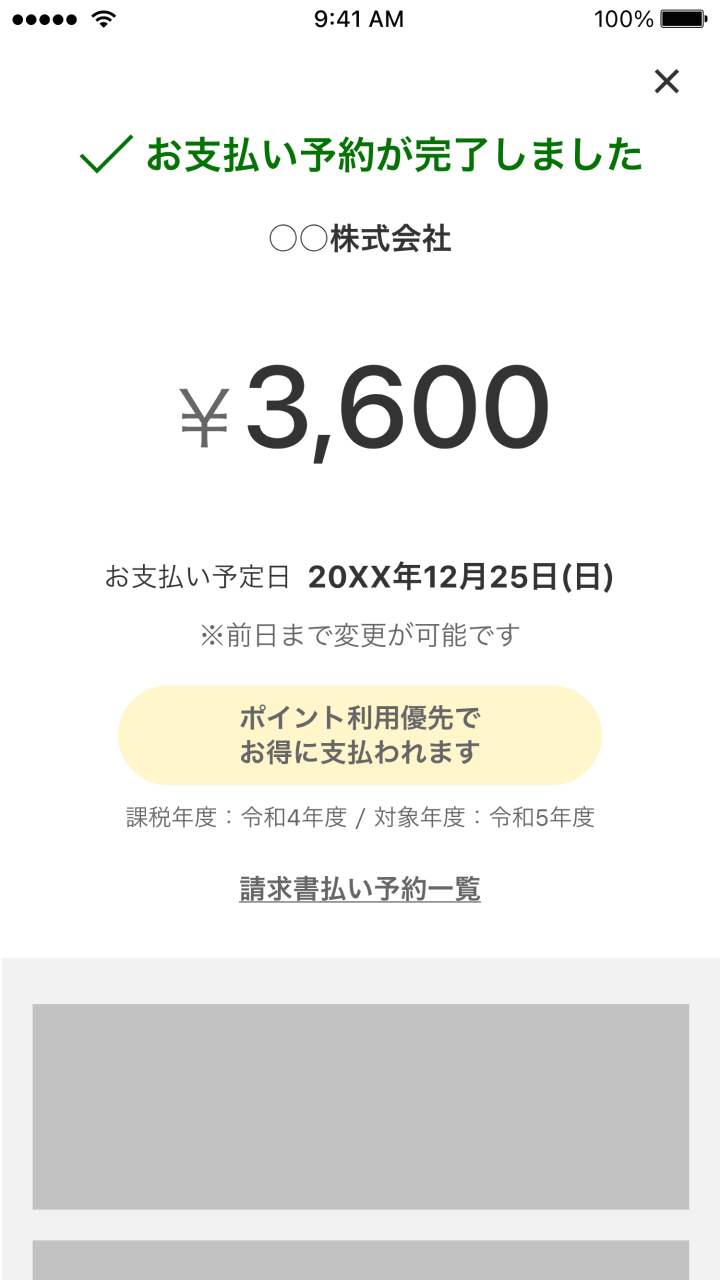This screenshot has width=720, height=1280.
Task: Open the 請求書払い予約一覧 link
Action: (360, 888)
